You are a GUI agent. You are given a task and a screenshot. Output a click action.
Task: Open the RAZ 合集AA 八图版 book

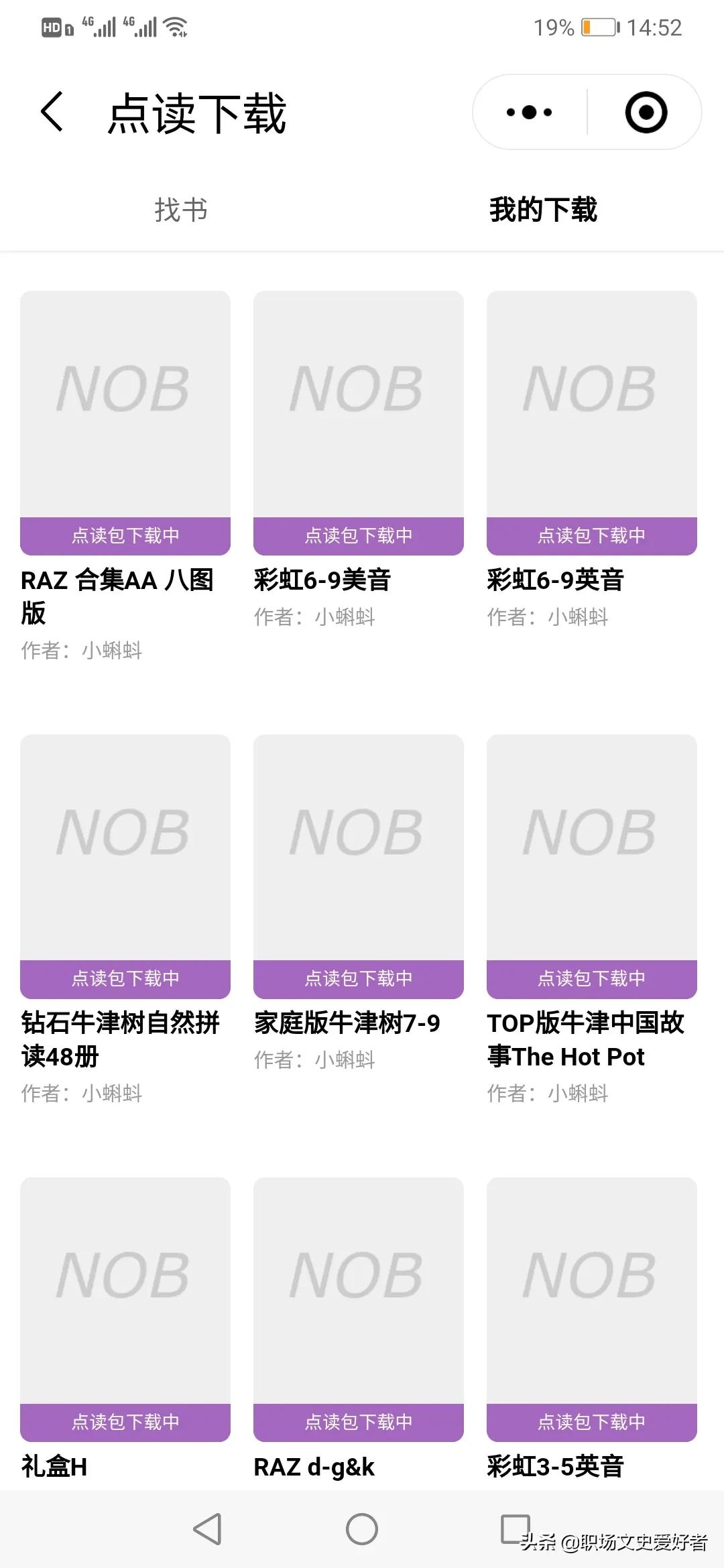pos(125,415)
